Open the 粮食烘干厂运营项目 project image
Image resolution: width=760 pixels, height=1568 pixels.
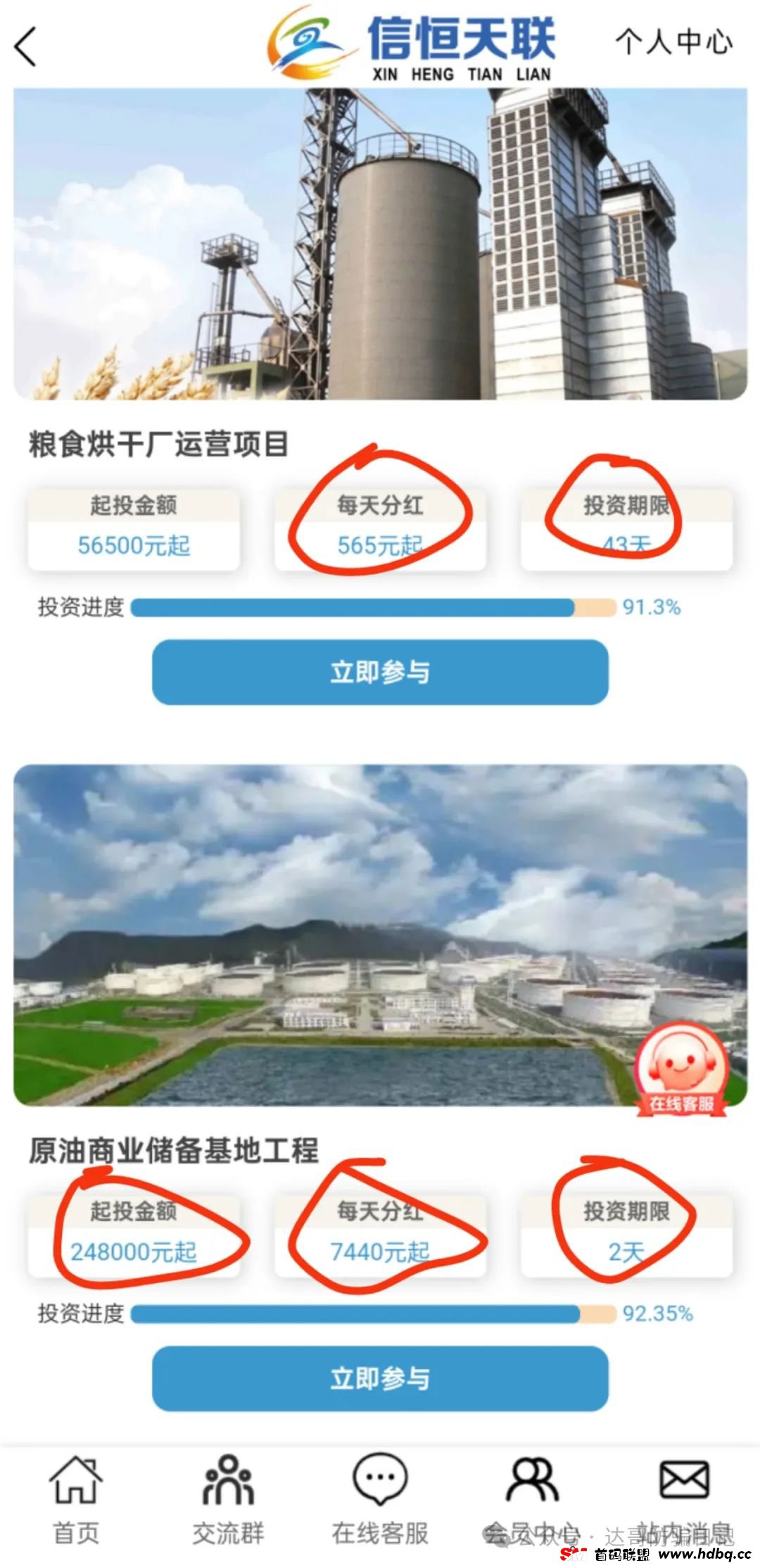coord(380,243)
